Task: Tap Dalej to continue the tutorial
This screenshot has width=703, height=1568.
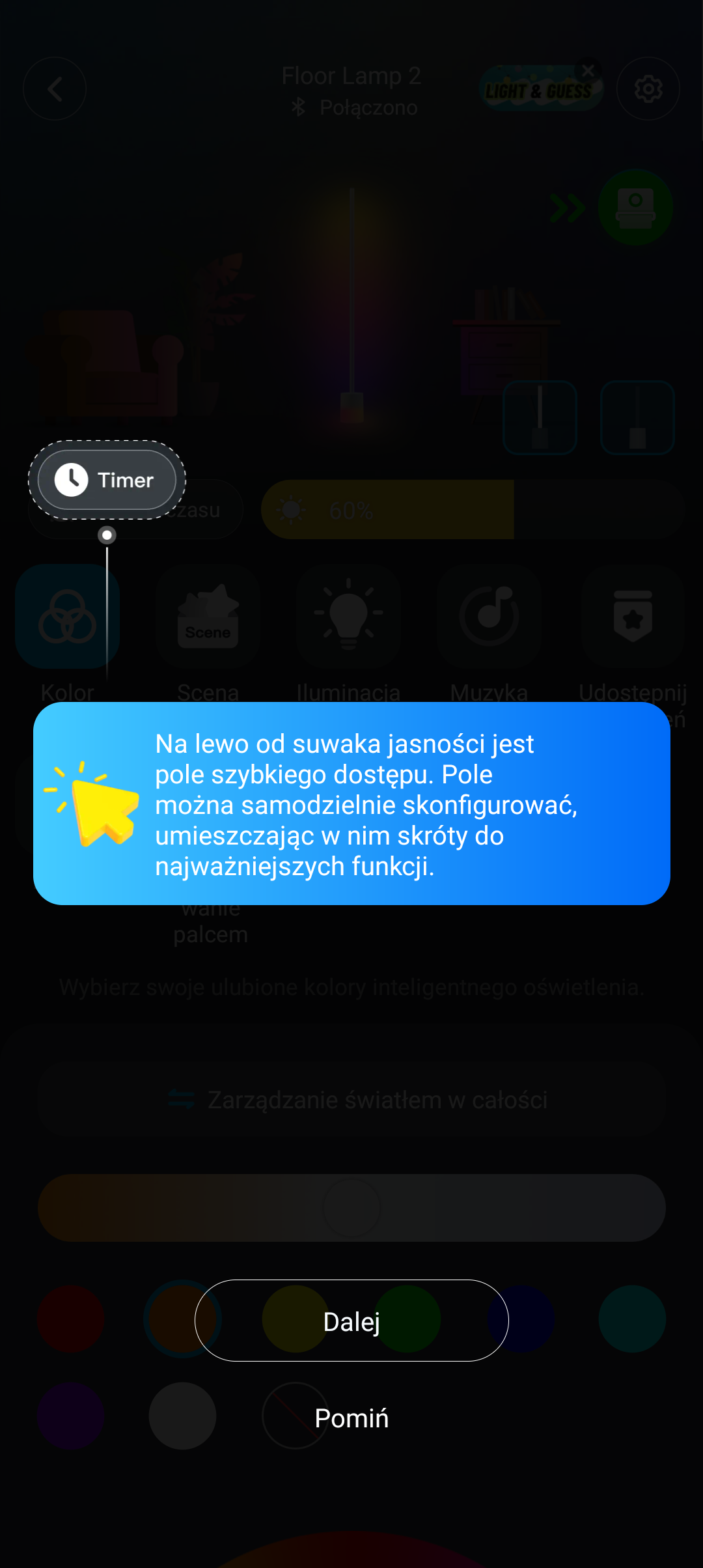Action: point(351,1321)
